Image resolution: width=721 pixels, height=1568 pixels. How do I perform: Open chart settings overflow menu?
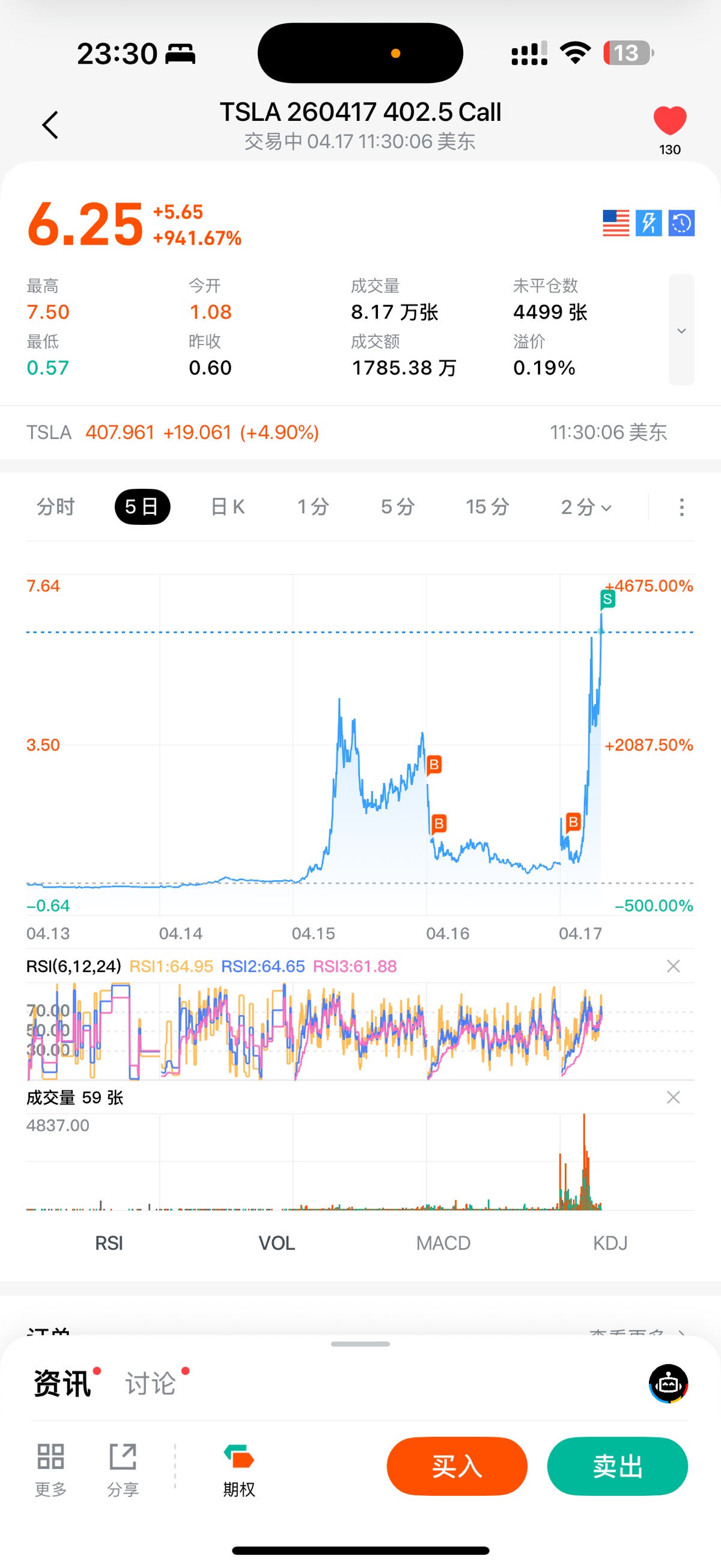pyautogui.click(x=681, y=507)
